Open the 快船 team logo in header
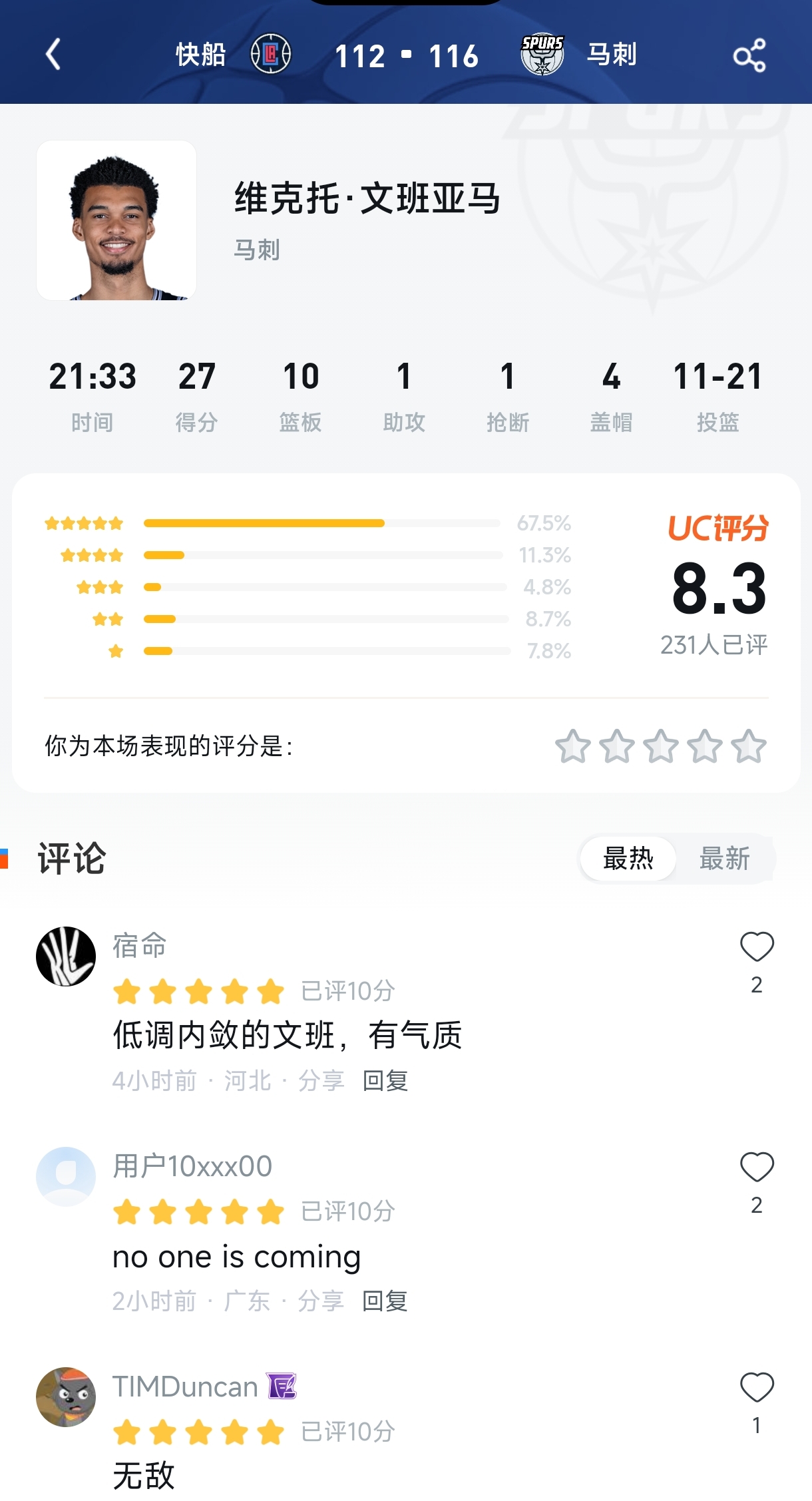The width and height of the screenshot is (812, 1501). click(x=271, y=55)
